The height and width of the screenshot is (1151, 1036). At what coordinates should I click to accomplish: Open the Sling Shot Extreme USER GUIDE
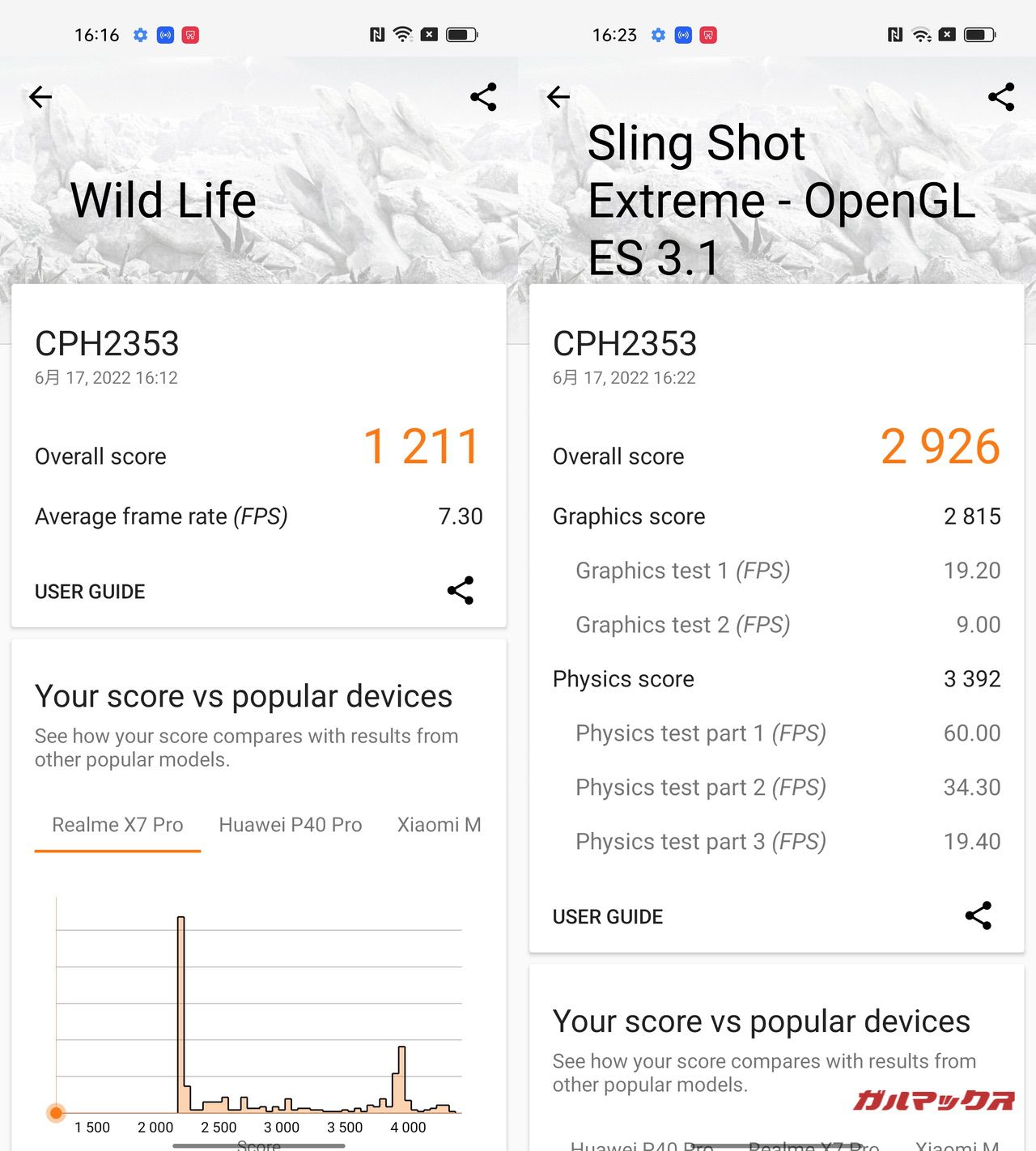607,916
